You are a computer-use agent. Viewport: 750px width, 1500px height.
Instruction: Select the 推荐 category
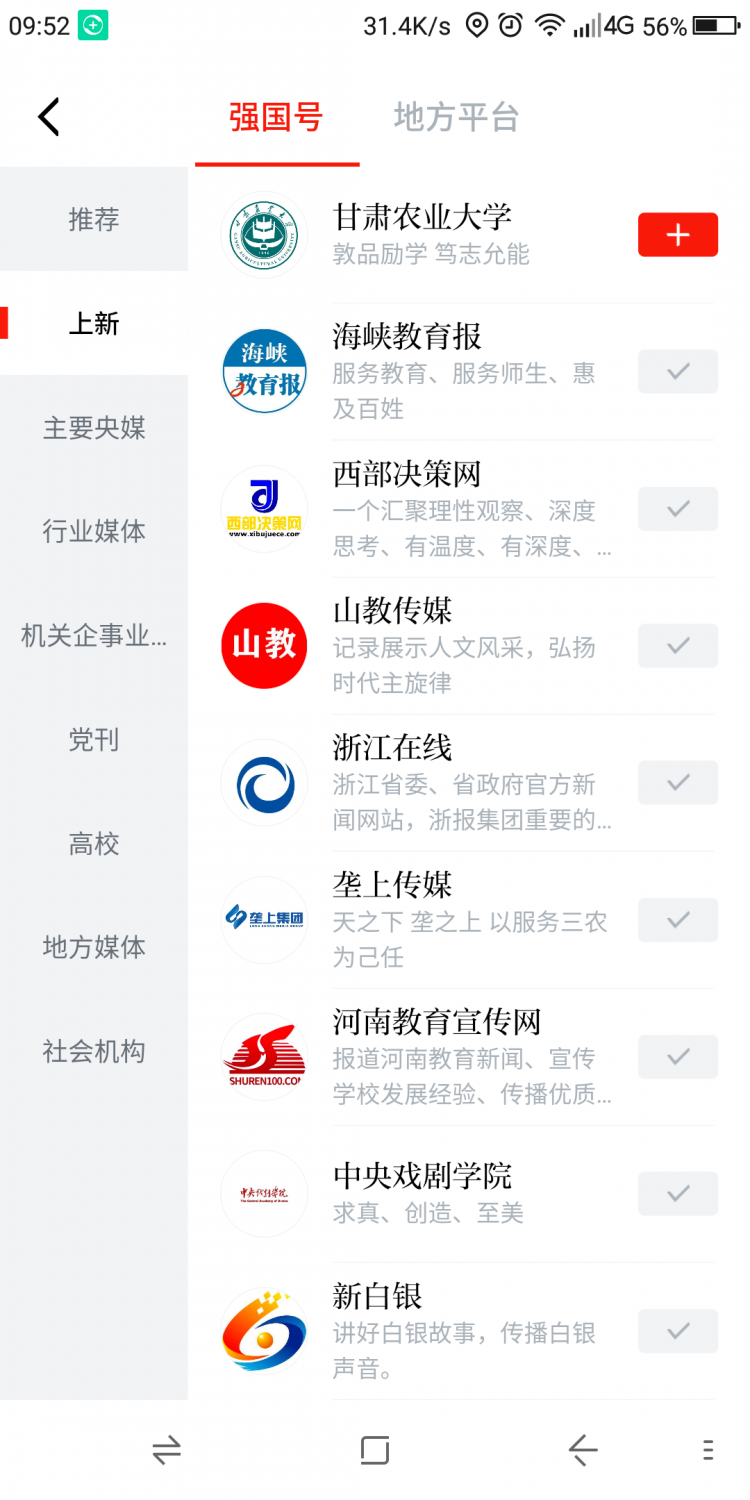point(94,219)
